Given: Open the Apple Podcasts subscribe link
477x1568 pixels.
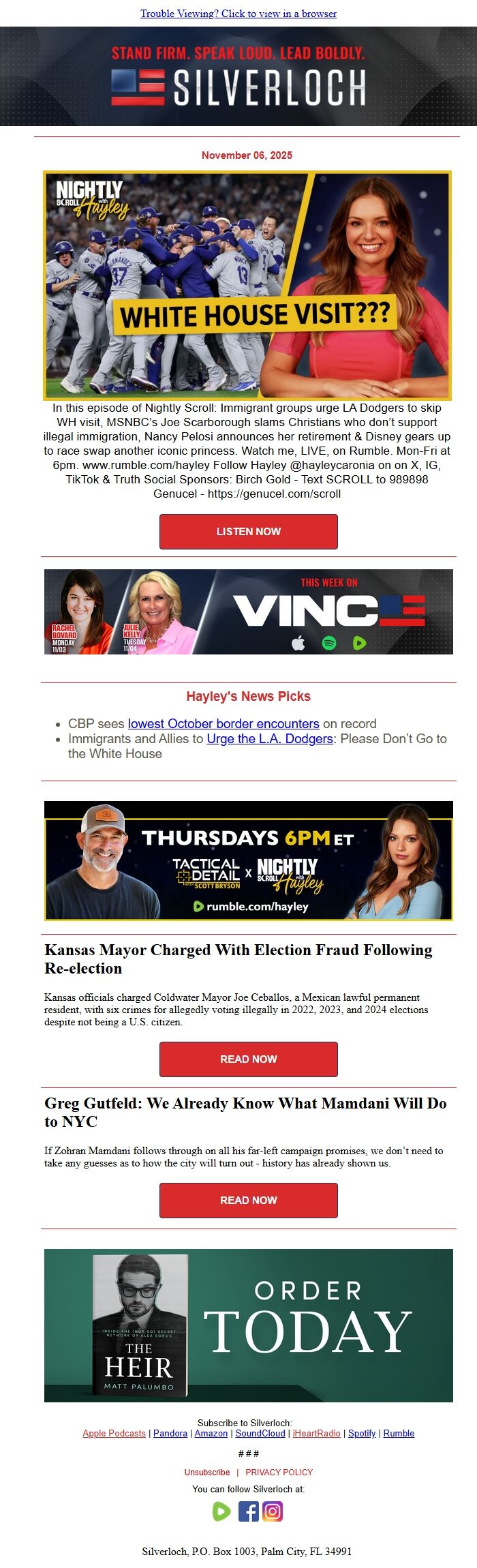Looking at the screenshot, I should point(114,1433).
